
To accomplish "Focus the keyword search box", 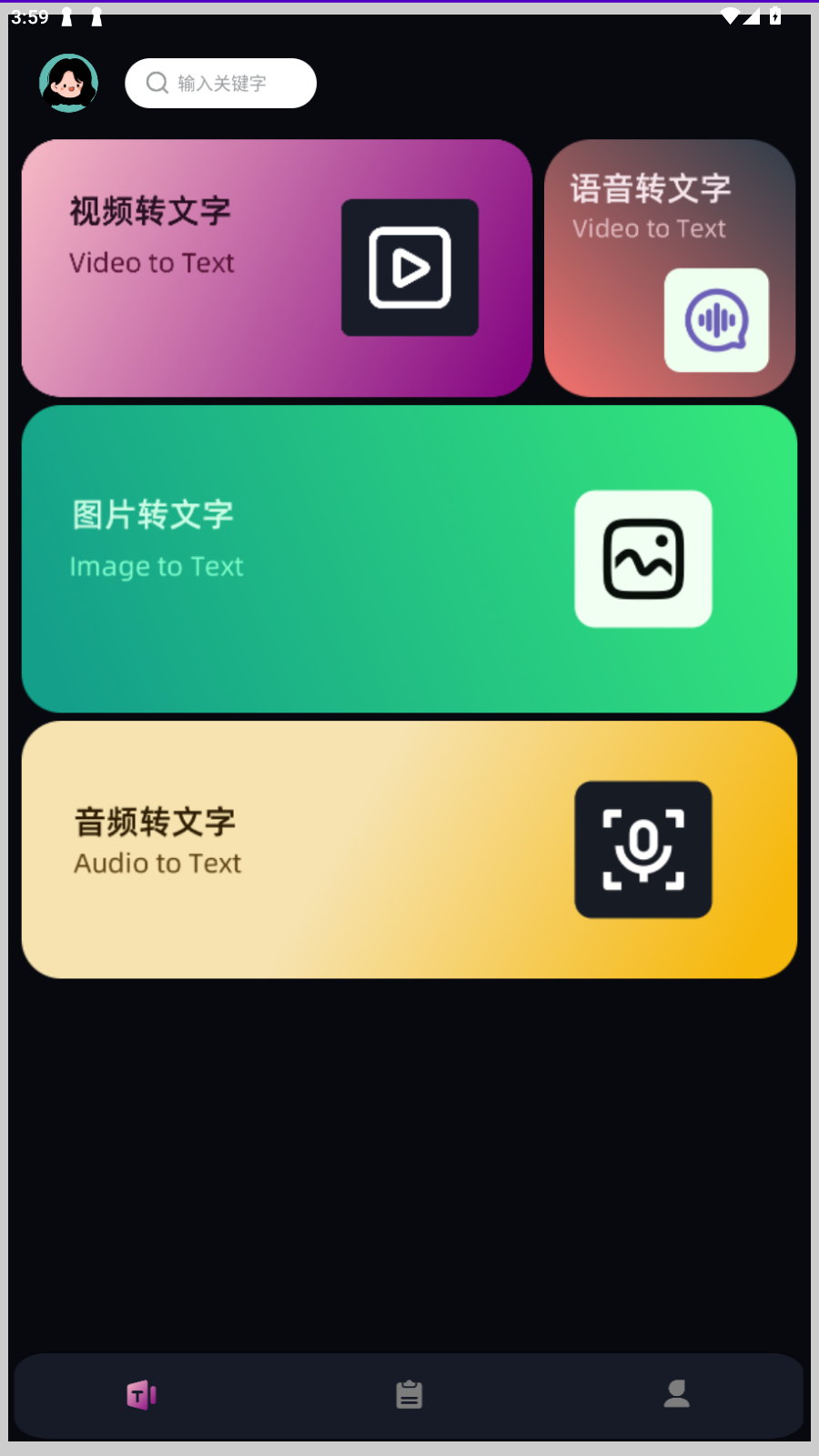I will [x=221, y=83].
